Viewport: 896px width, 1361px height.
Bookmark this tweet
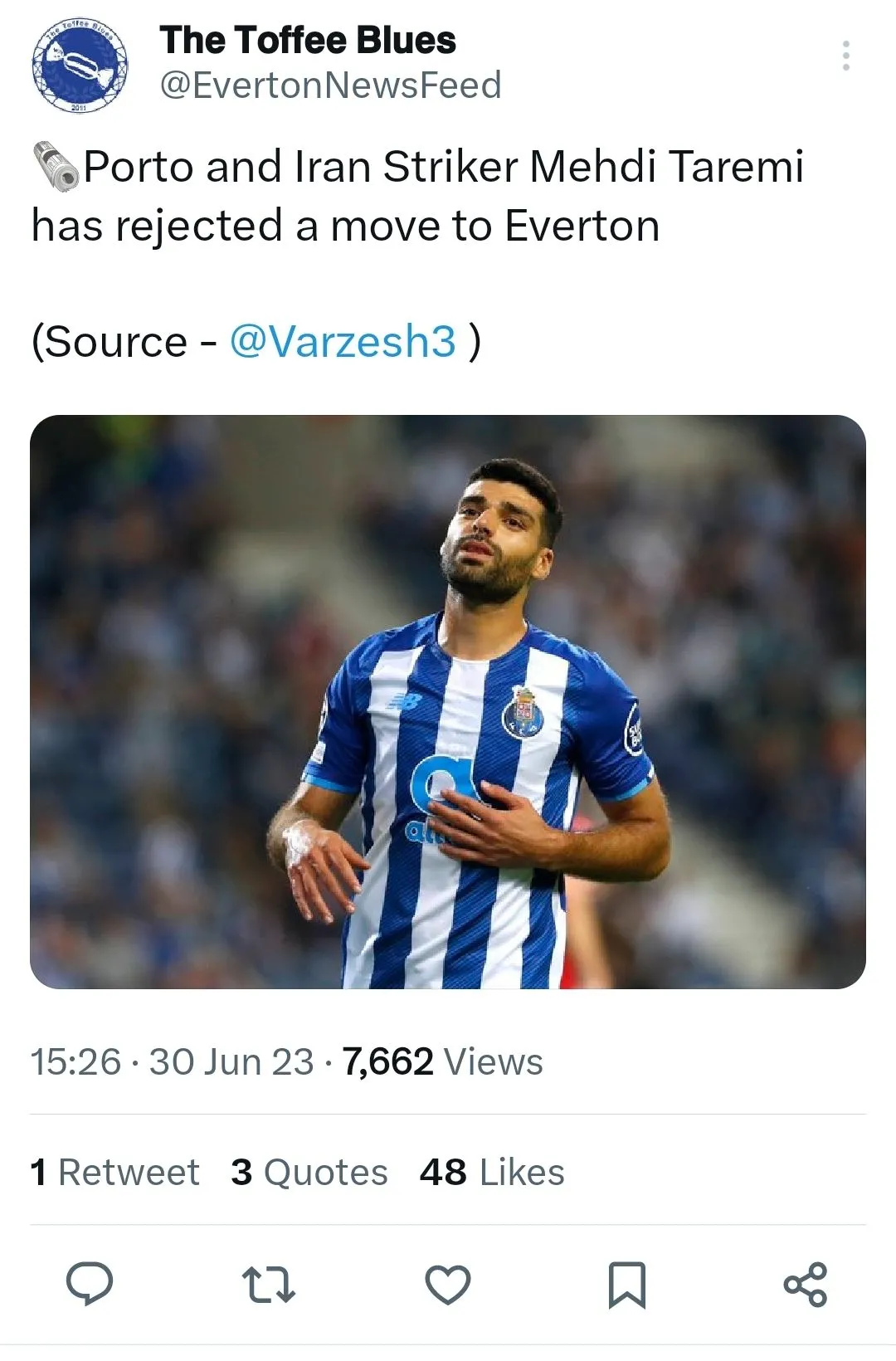pos(626,1284)
